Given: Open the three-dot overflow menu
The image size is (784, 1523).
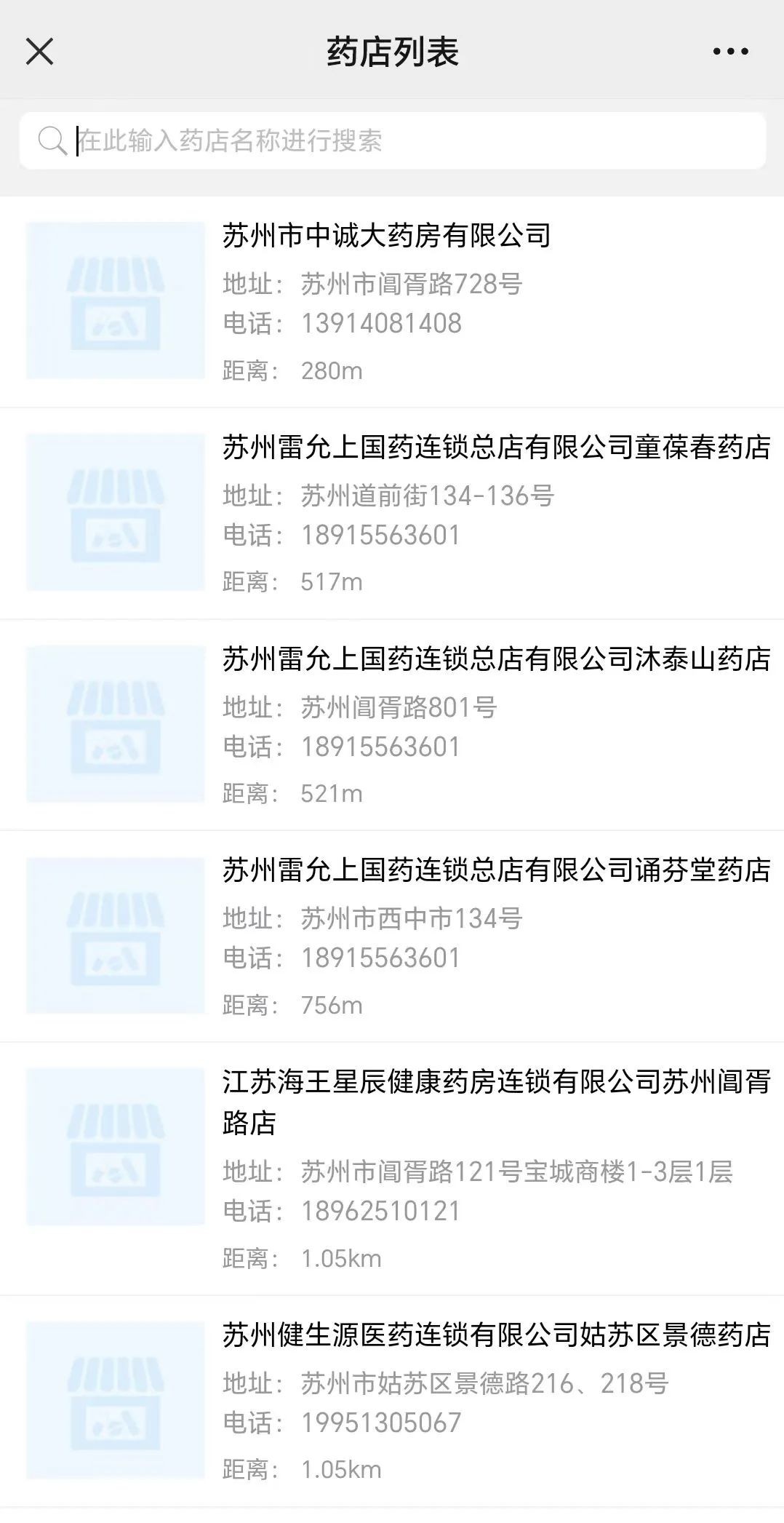Looking at the screenshot, I should 730,52.
